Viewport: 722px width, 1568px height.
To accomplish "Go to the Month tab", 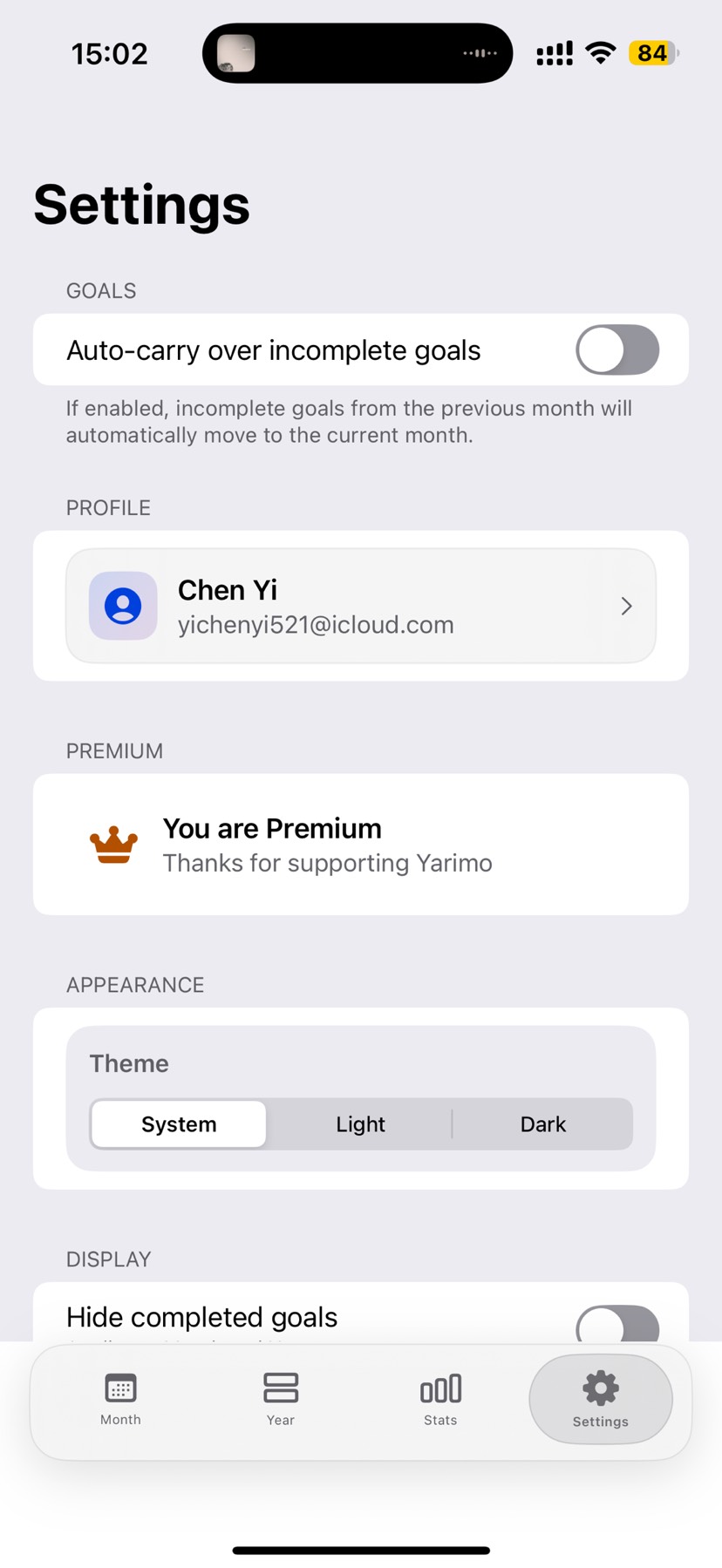I will pos(120,1398).
